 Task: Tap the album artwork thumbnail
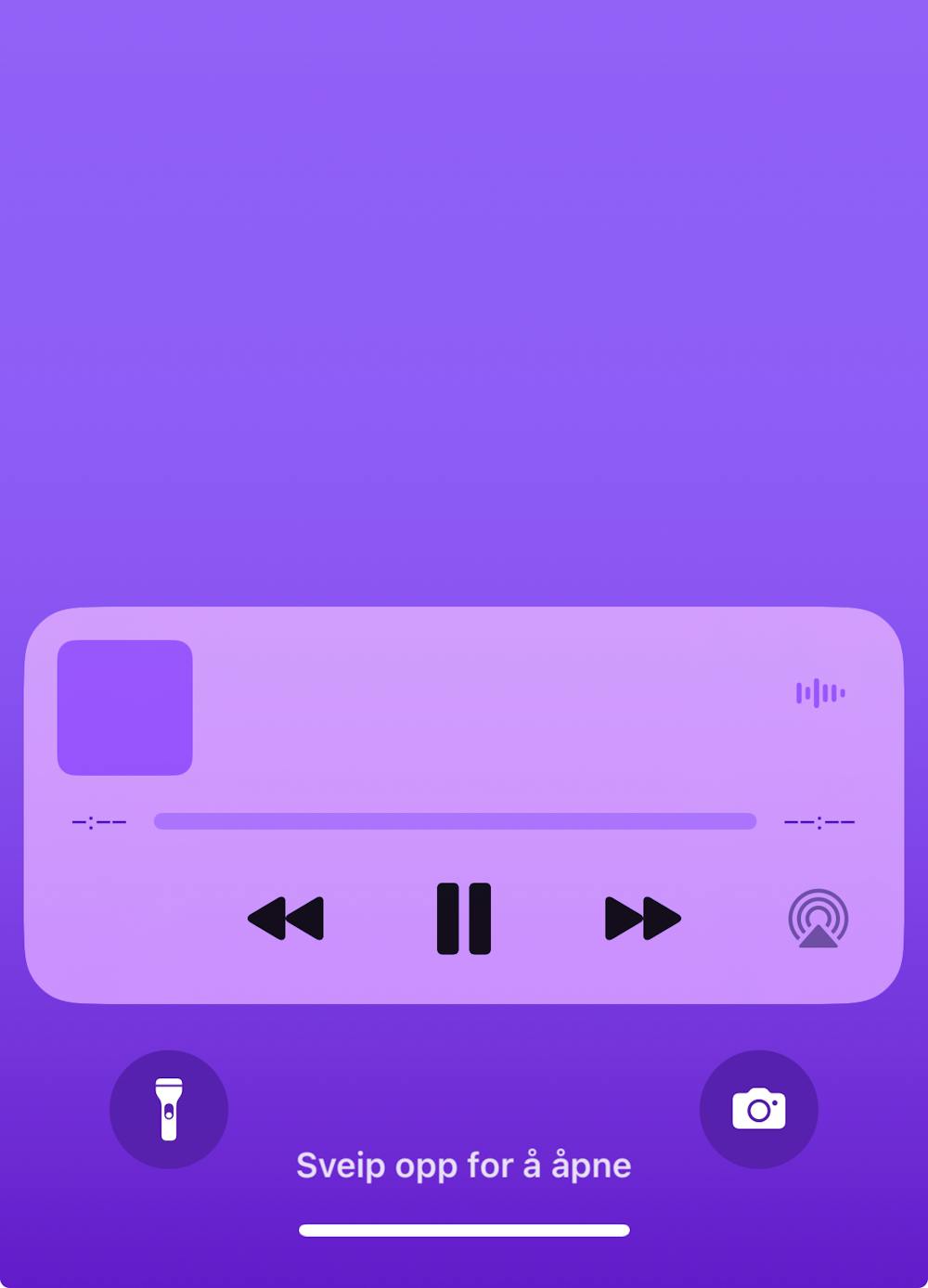click(124, 707)
